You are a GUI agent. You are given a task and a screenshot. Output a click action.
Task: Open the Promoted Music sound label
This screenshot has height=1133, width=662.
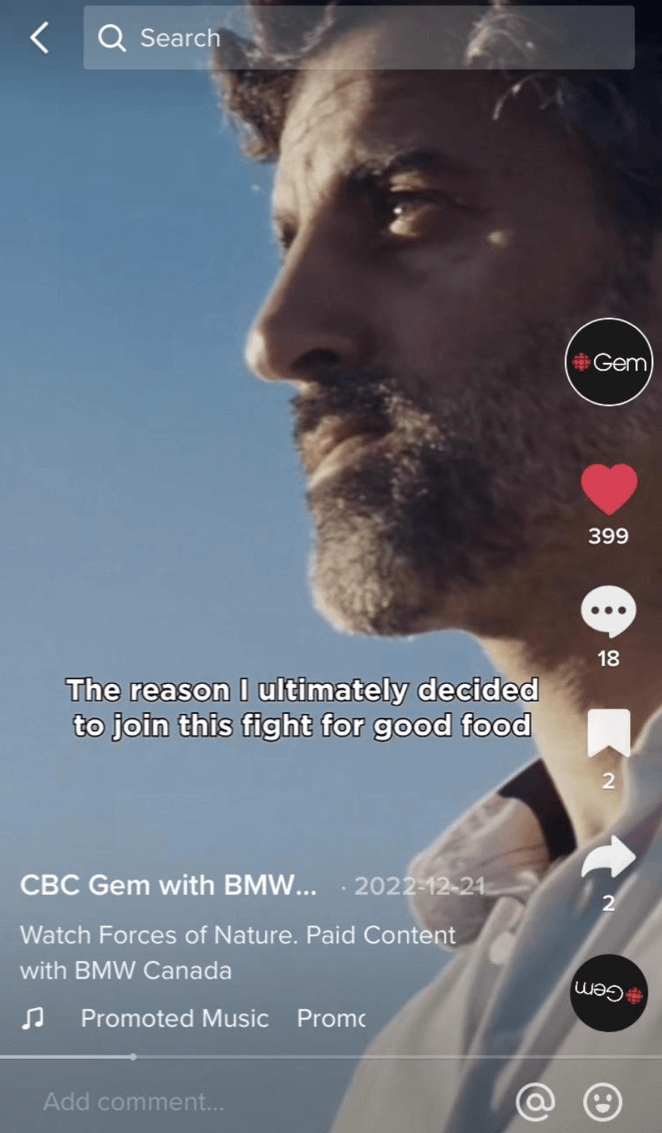pos(174,1018)
